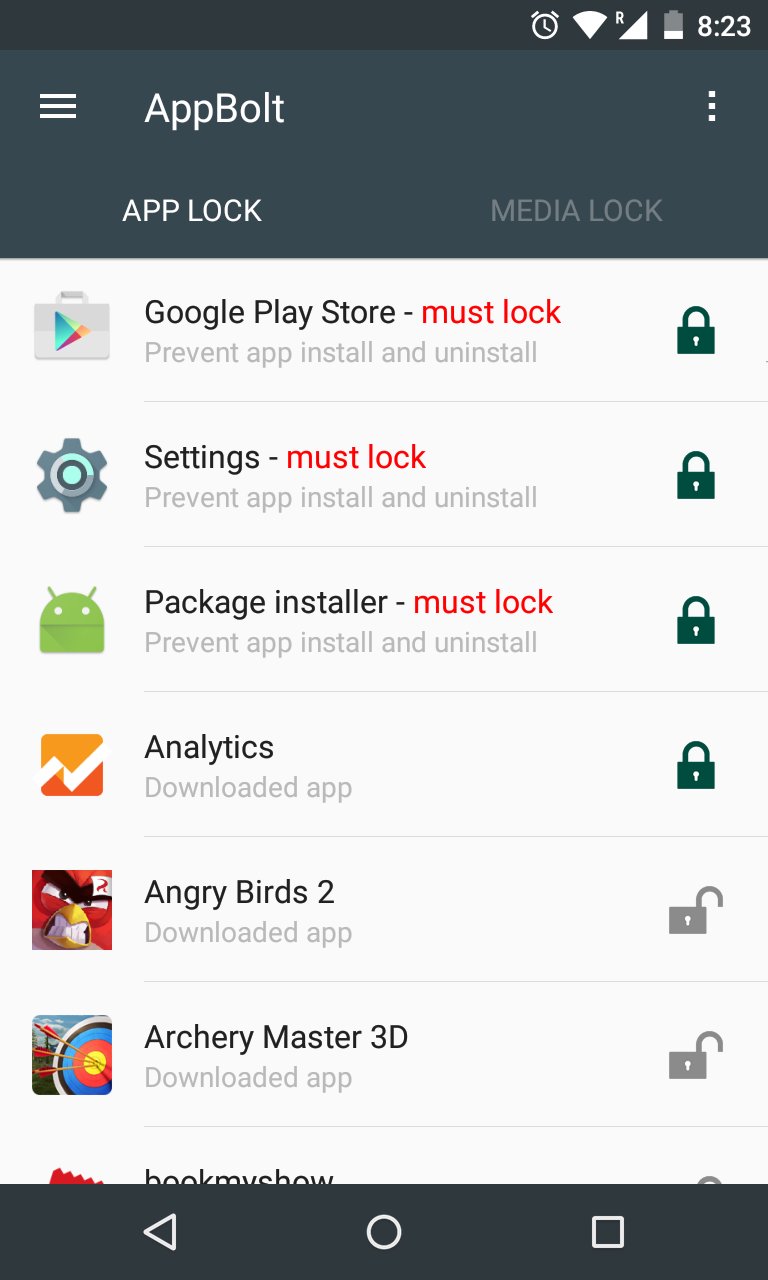Toggle the Settings must lock padlock
The height and width of the screenshot is (1280, 768).
click(x=695, y=475)
